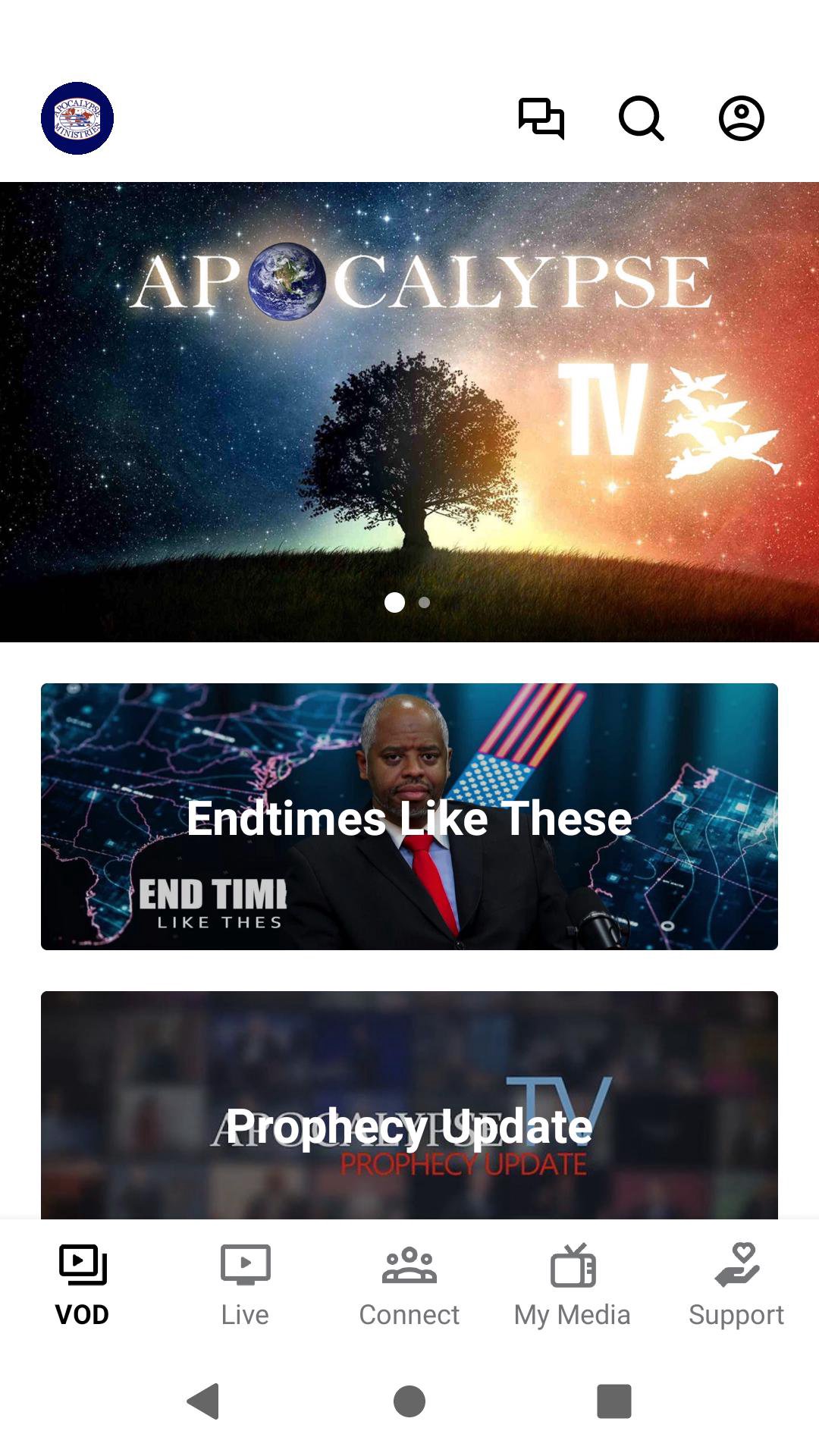Open the search icon

pyautogui.click(x=642, y=118)
